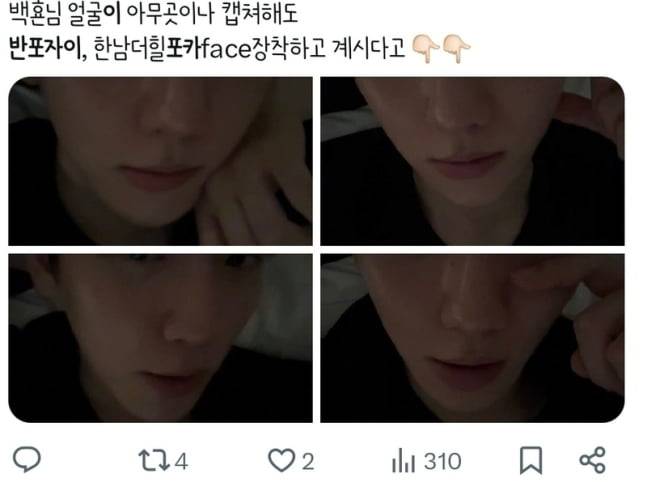This screenshot has width=647, height=482.
Task: Open the top-left photo in the grid
Action: click(x=160, y=162)
